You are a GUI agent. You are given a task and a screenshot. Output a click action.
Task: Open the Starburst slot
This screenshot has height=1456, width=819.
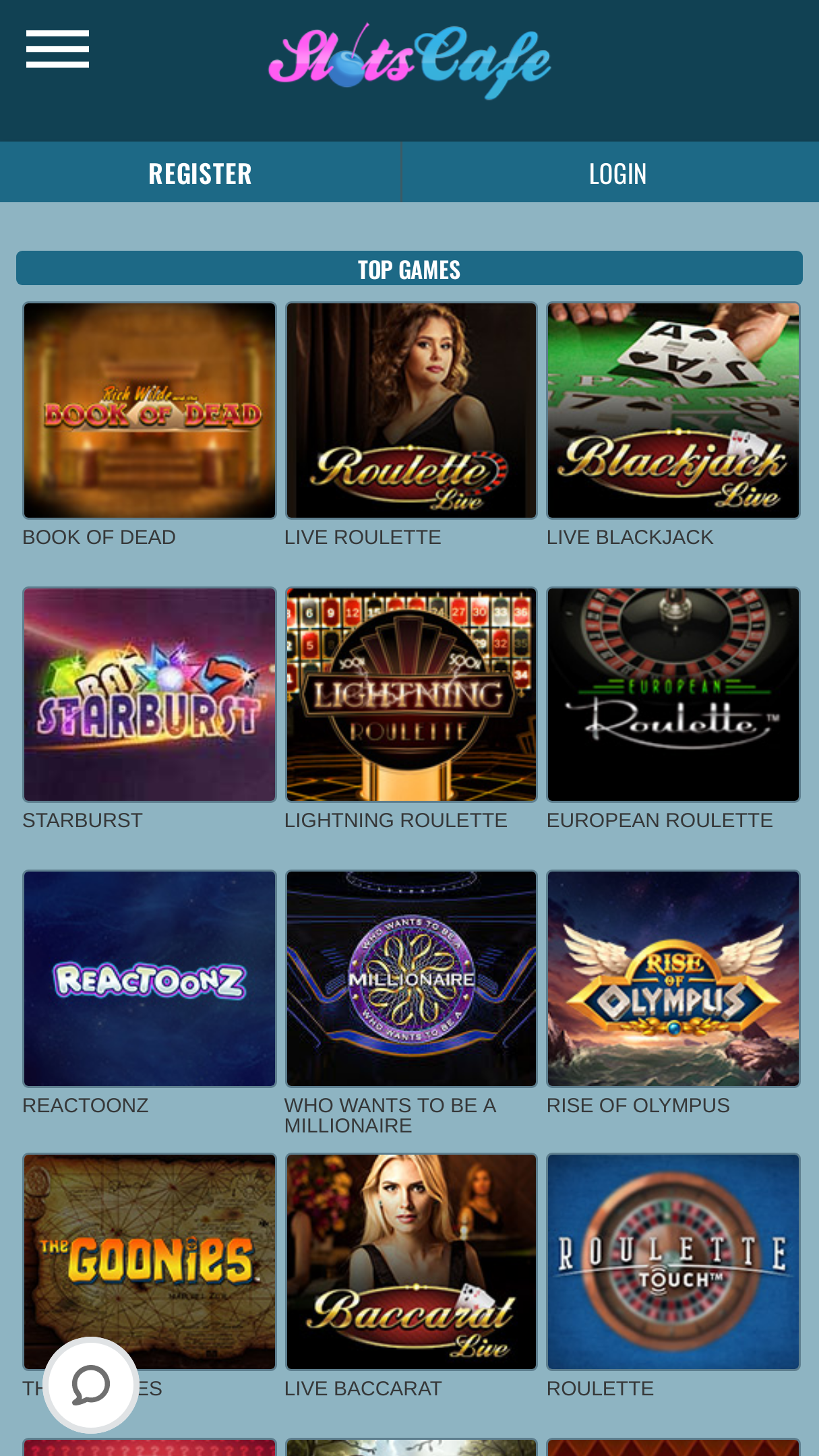point(150,694)
